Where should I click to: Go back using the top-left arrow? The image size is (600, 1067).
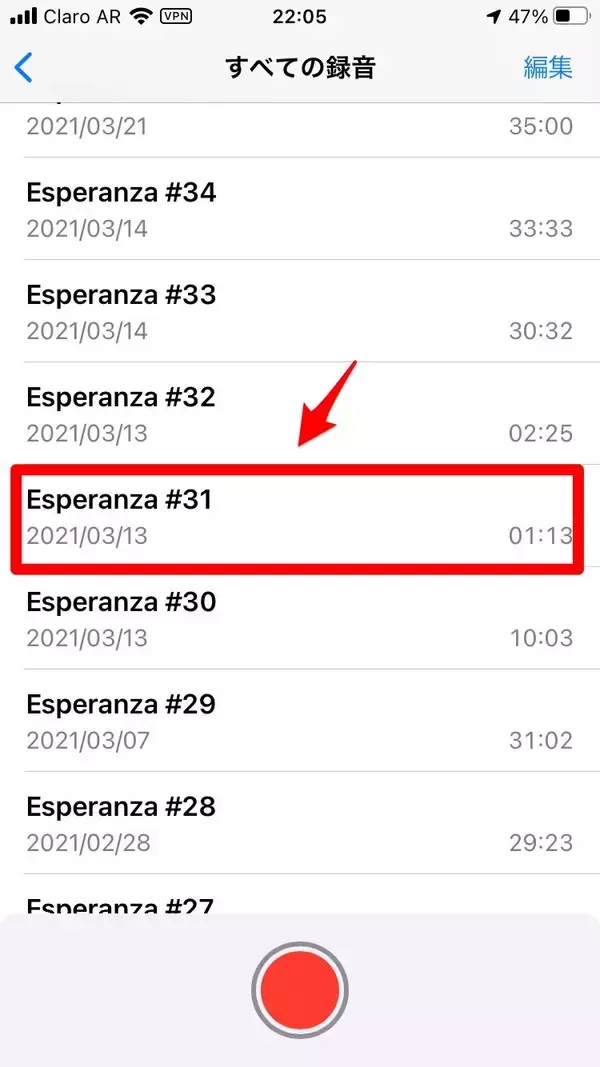24,68
